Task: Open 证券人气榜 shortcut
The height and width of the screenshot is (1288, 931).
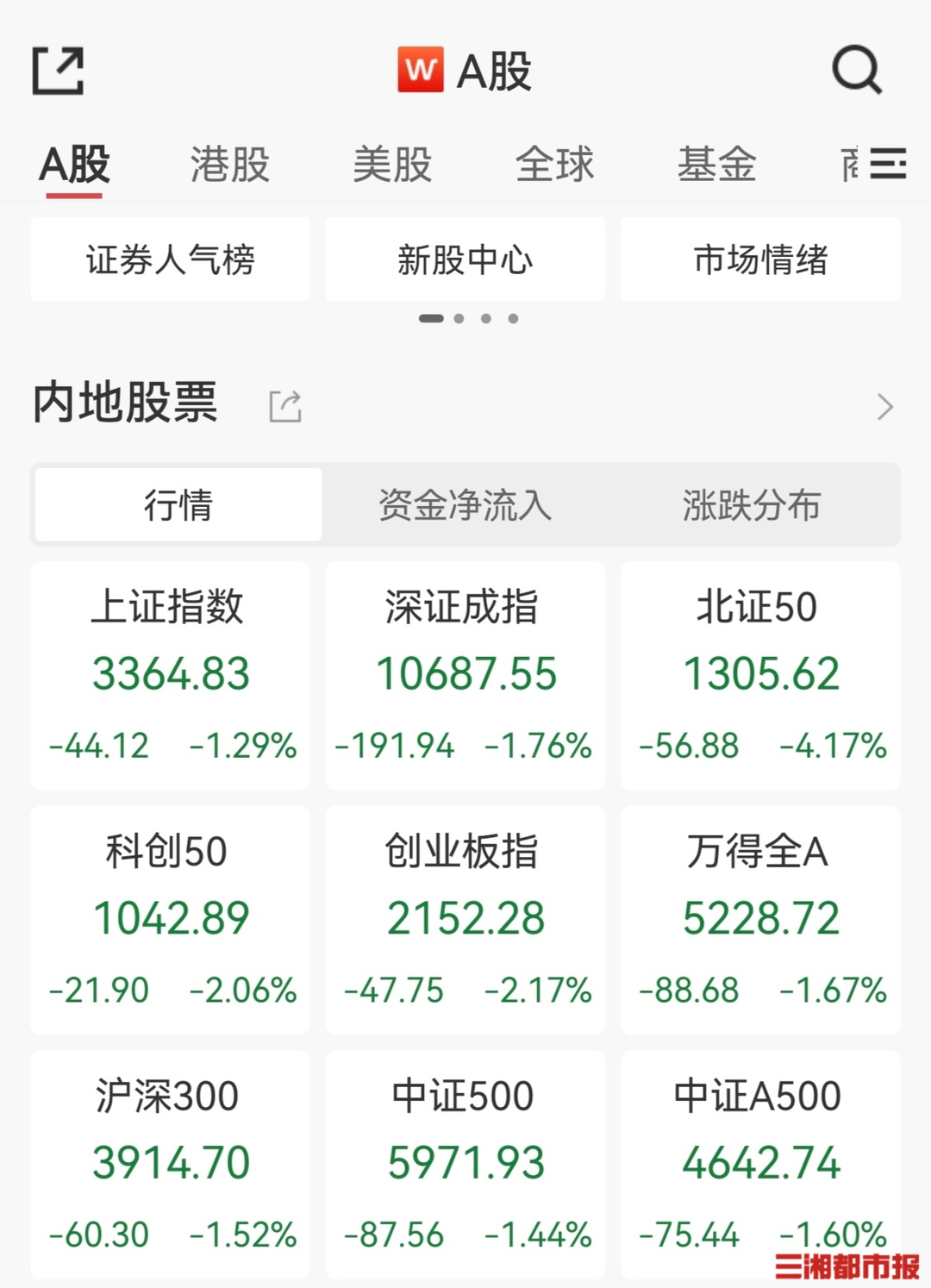Action: (171, 259)
